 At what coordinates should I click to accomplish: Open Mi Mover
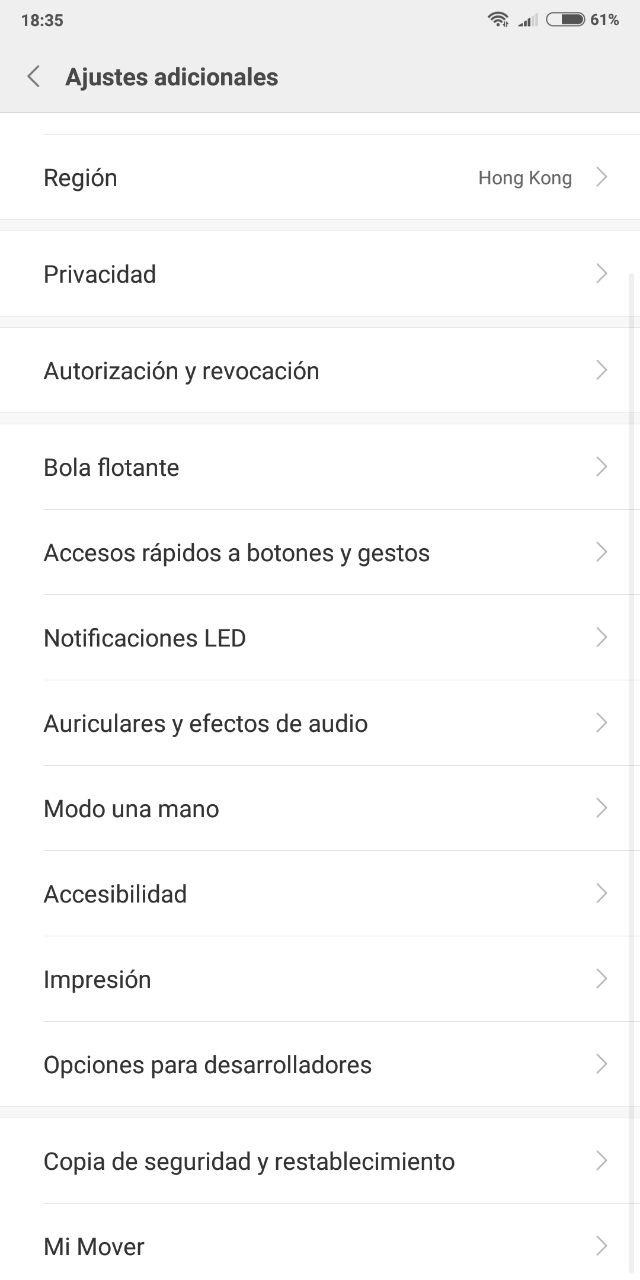click(320, 1246)
